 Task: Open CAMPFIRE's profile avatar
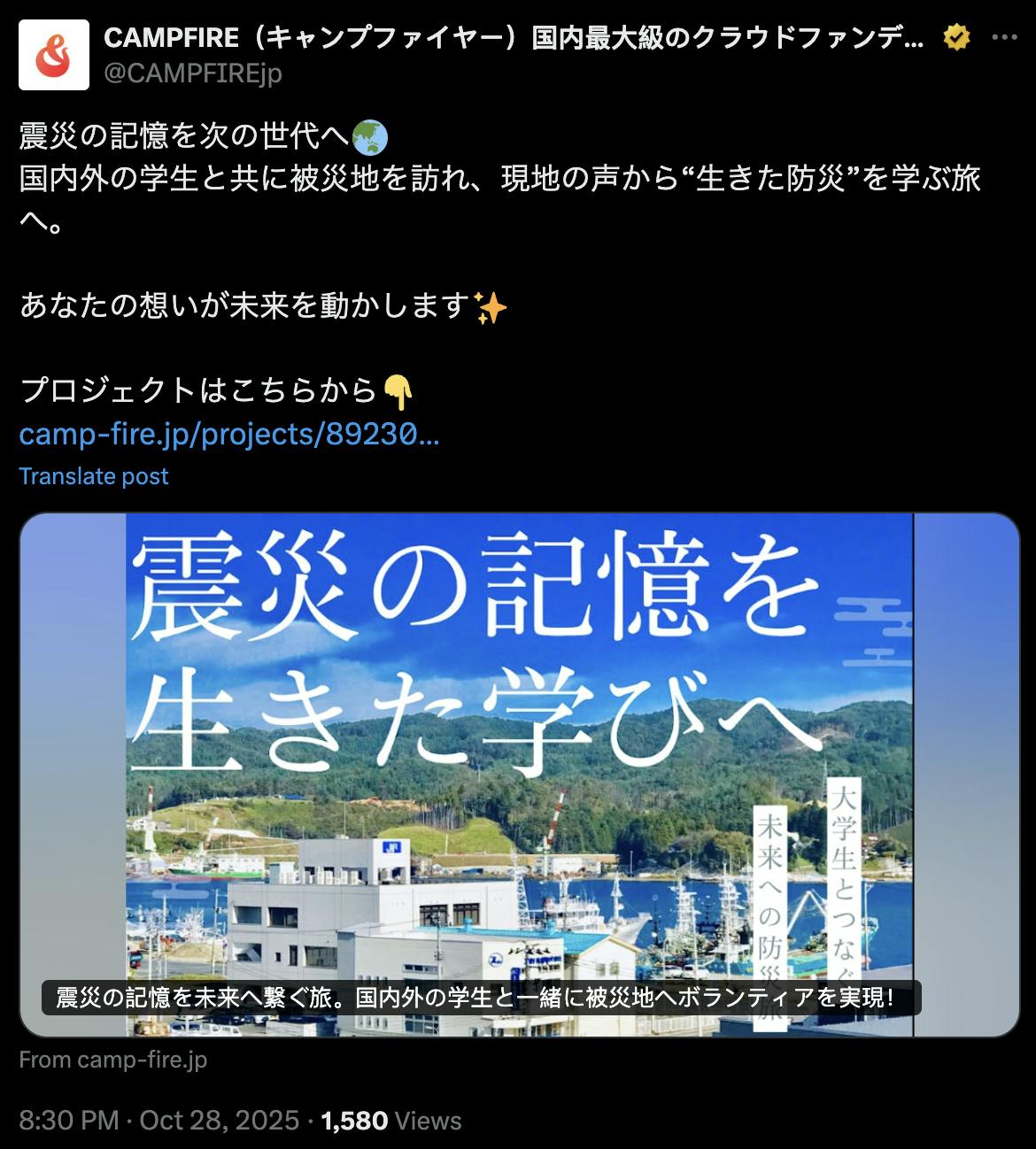[54, 55]
